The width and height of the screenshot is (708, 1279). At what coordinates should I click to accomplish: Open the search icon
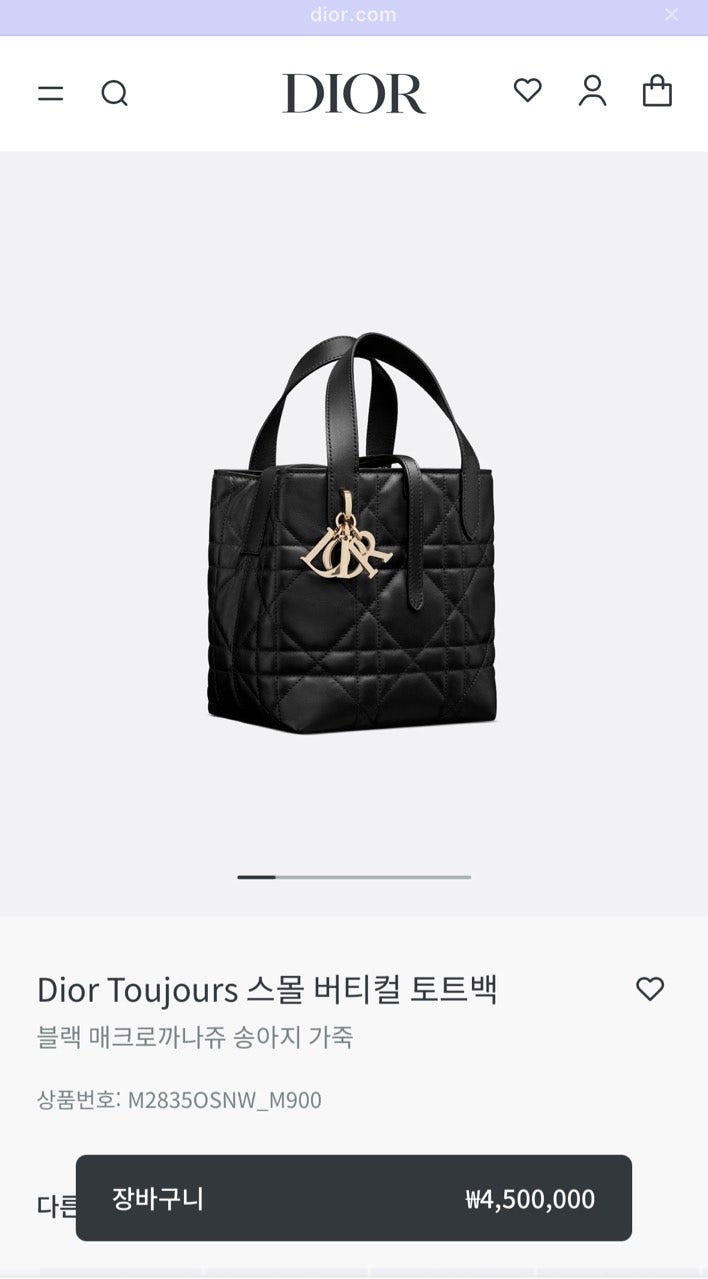tap(115, 93)
